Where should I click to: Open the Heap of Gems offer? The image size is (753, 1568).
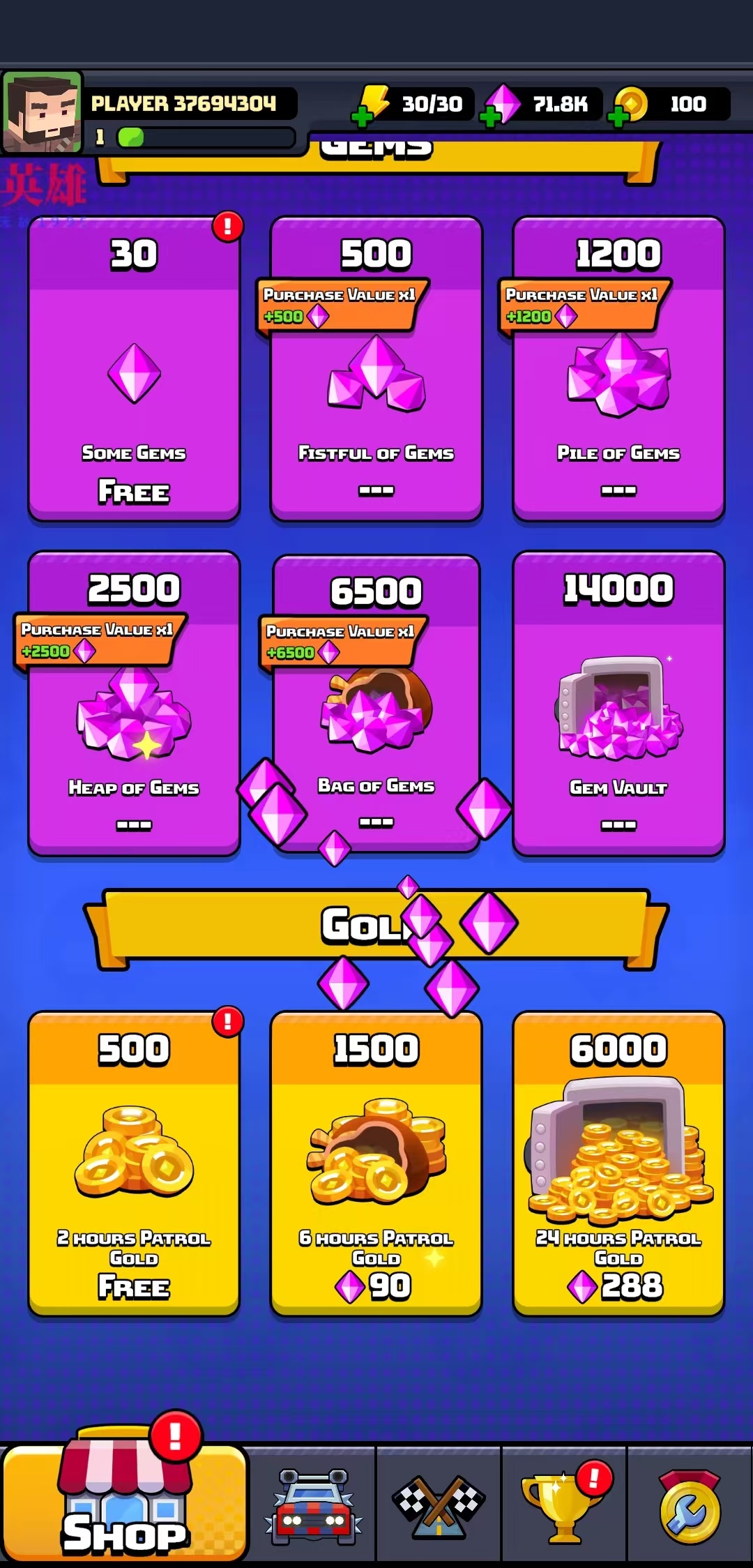point(134,704)
